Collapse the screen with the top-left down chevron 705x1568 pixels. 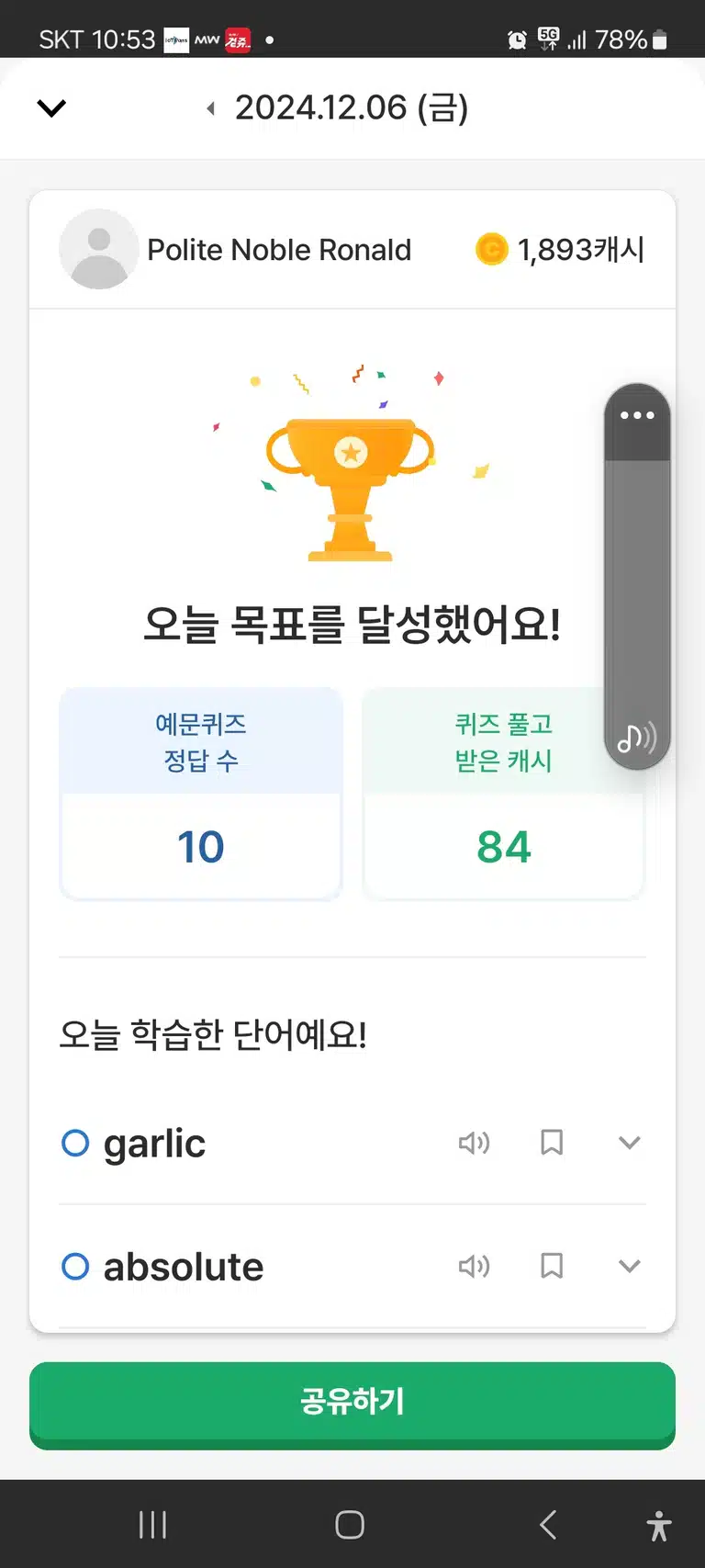(x=51, y=108)
